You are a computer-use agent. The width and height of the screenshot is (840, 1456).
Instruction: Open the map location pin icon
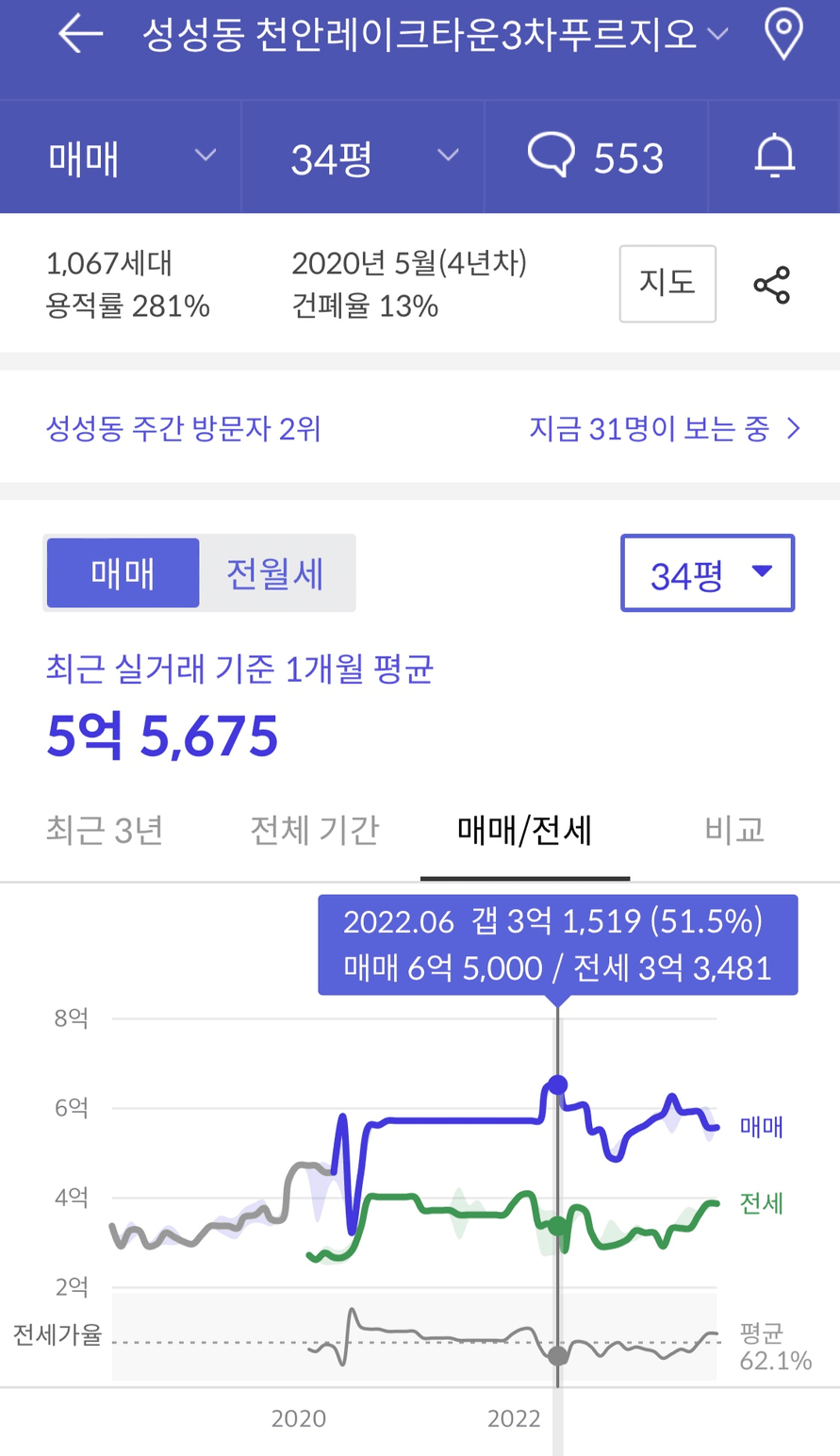[x=782, y=33]
